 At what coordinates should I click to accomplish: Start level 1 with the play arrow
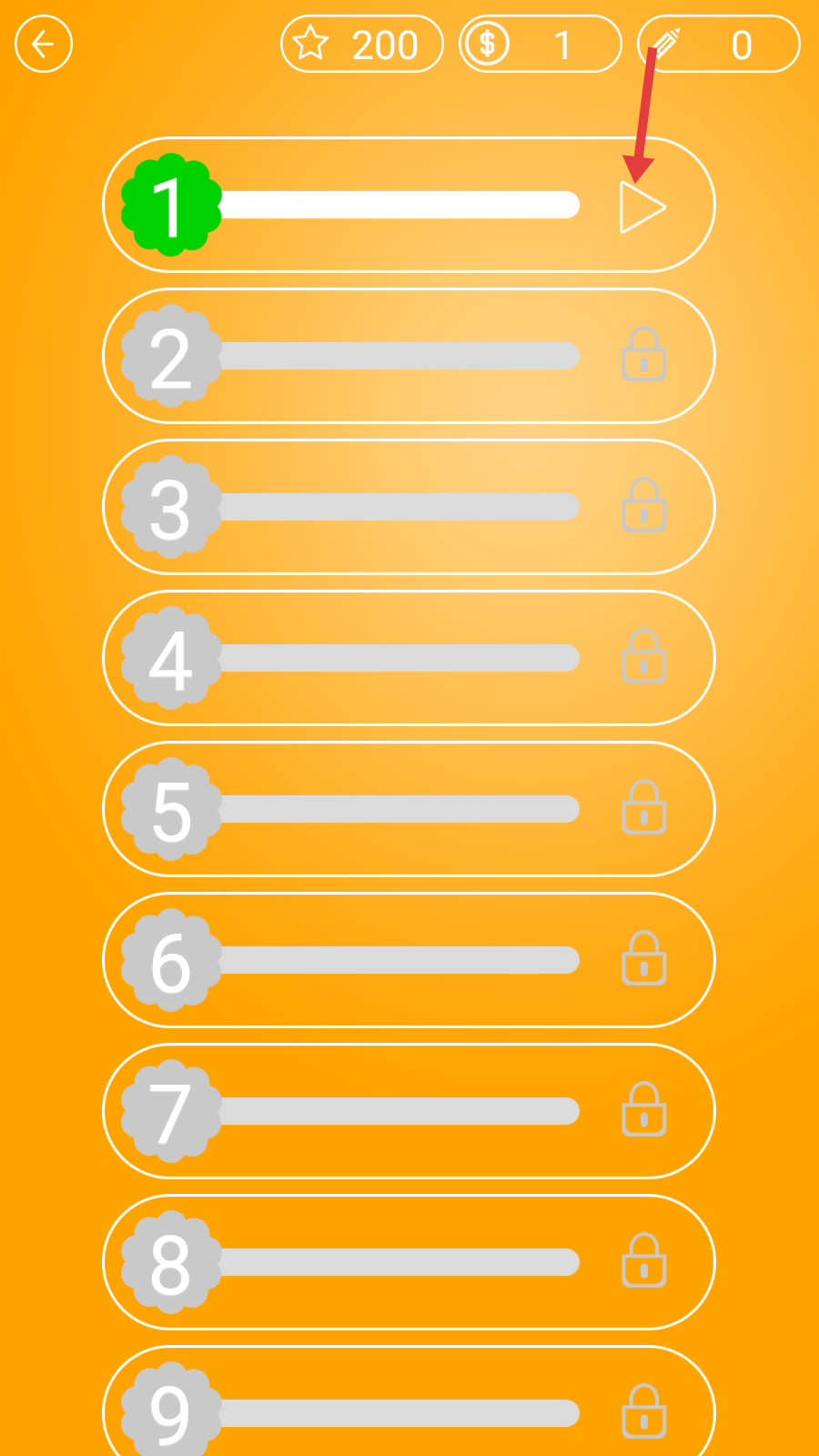coord(642,207)
